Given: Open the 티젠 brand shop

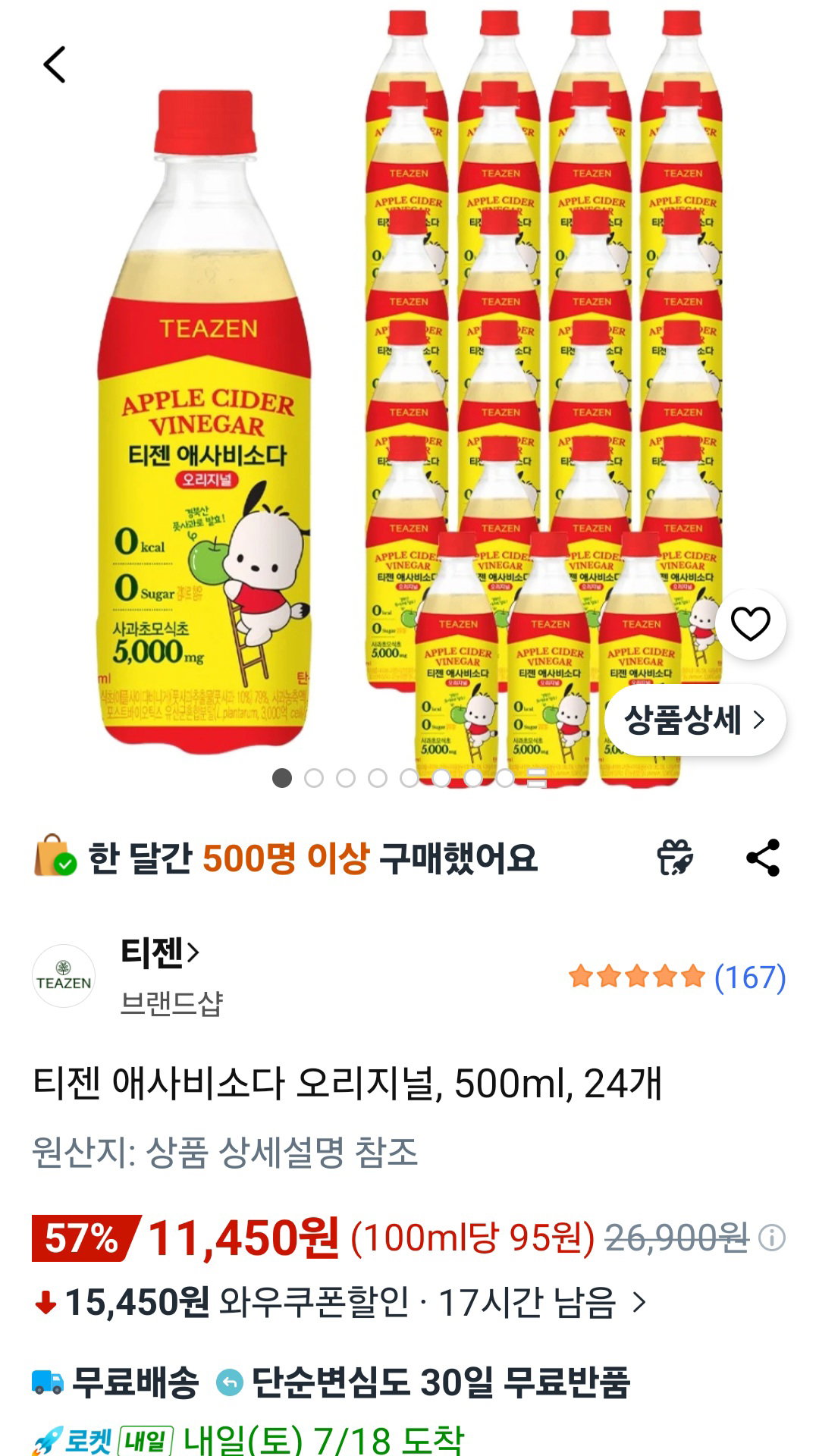Looking at the screenshot, I should 161,952.
